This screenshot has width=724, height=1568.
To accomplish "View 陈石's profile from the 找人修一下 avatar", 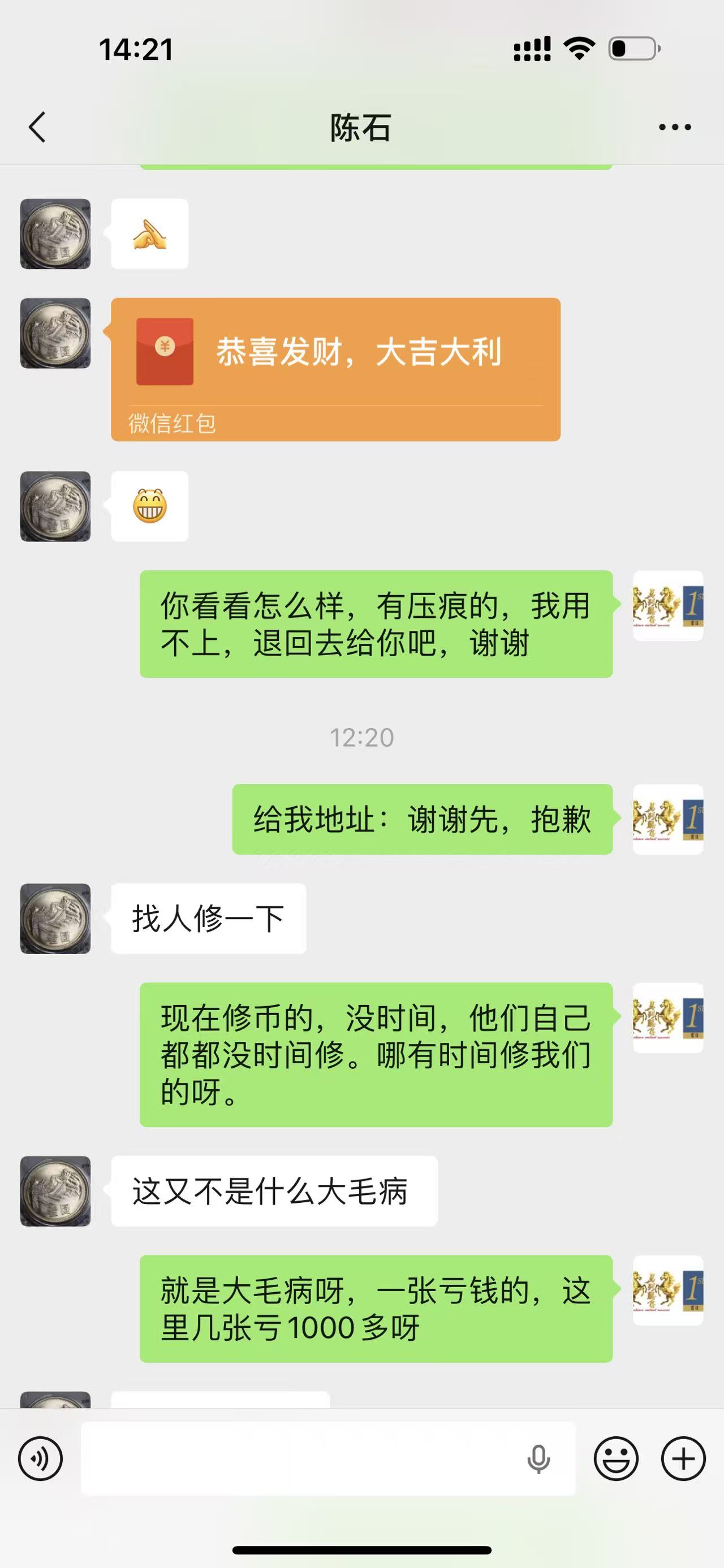I will 55,919.
